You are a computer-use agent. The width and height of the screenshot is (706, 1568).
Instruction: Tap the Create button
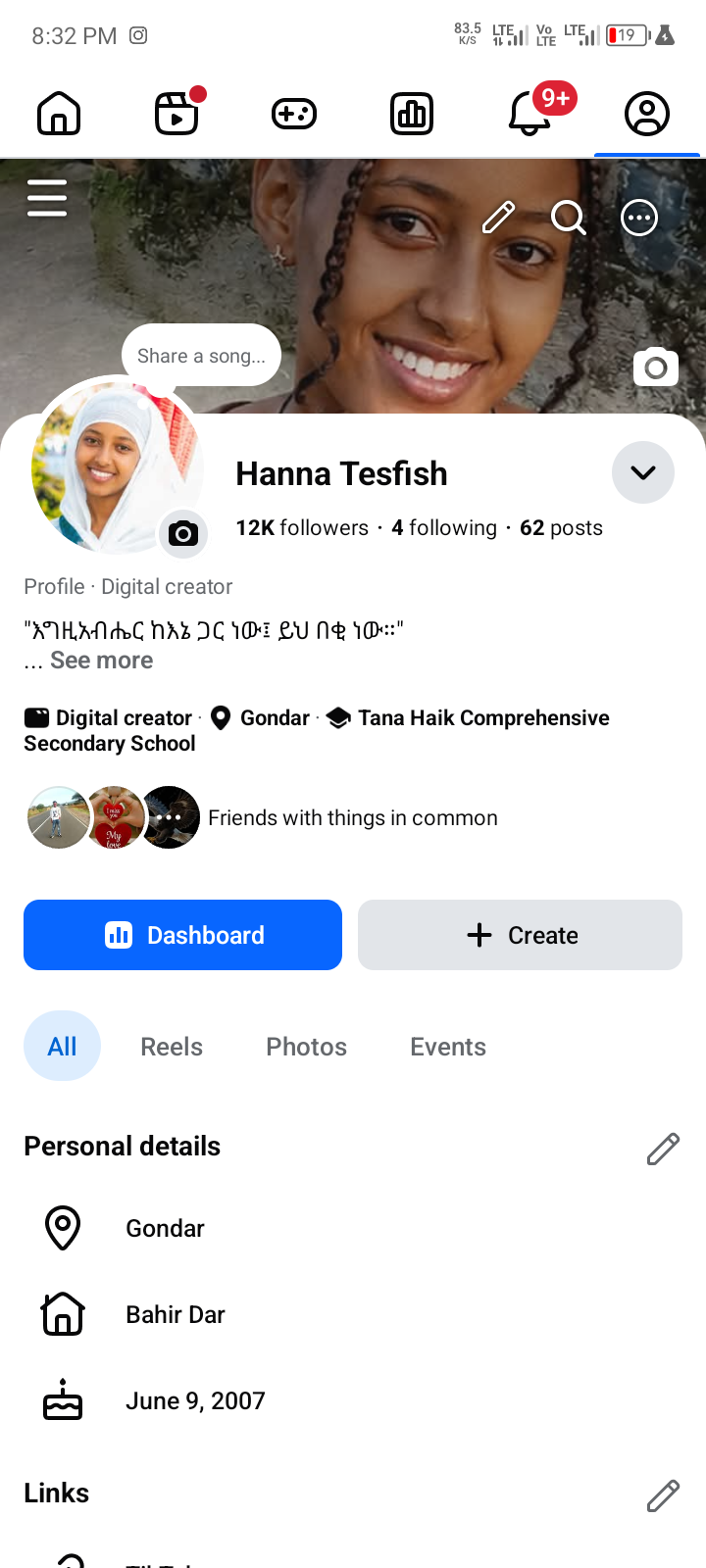pyautogui.click(x=520, y=935)
